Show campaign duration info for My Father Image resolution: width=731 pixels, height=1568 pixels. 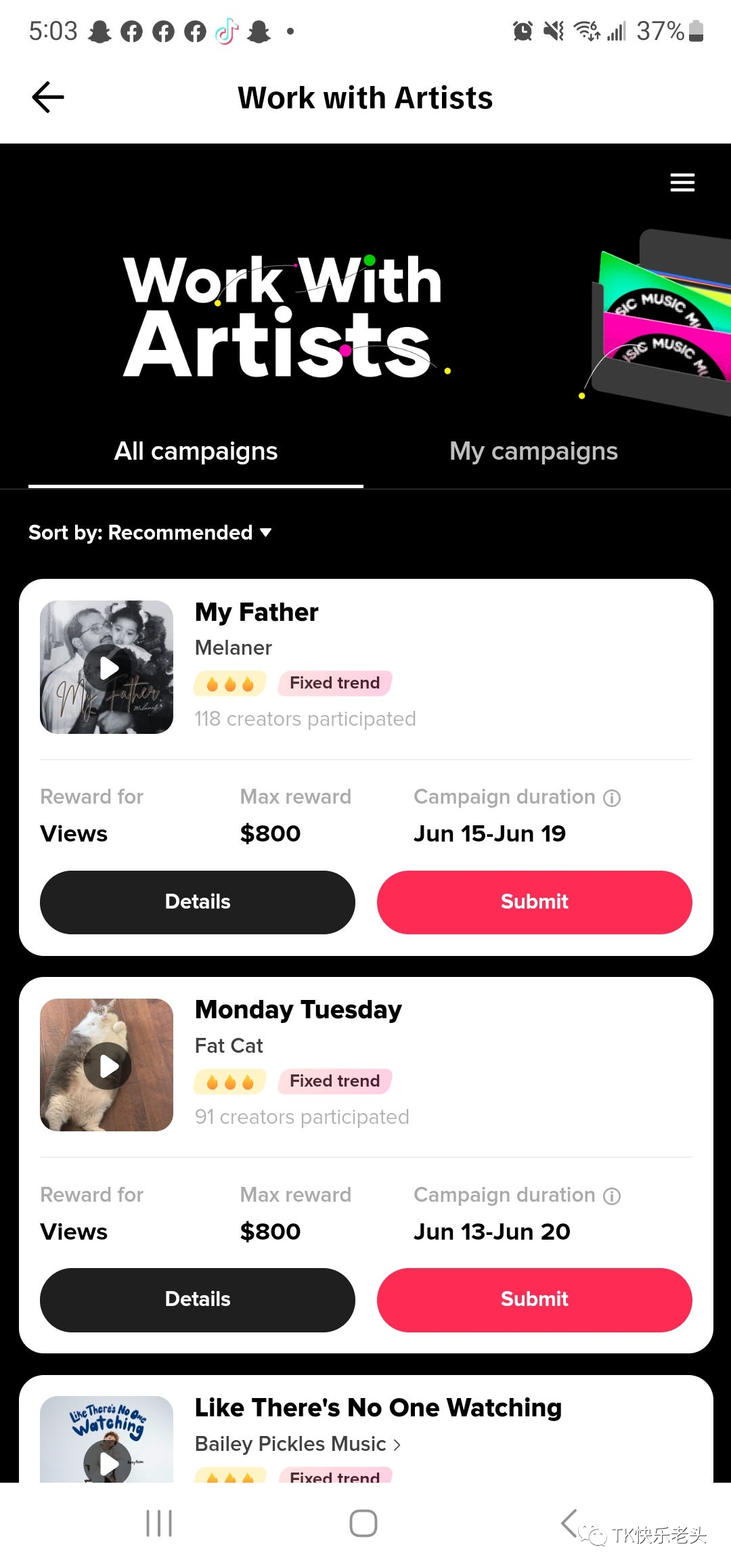[612, 798]
